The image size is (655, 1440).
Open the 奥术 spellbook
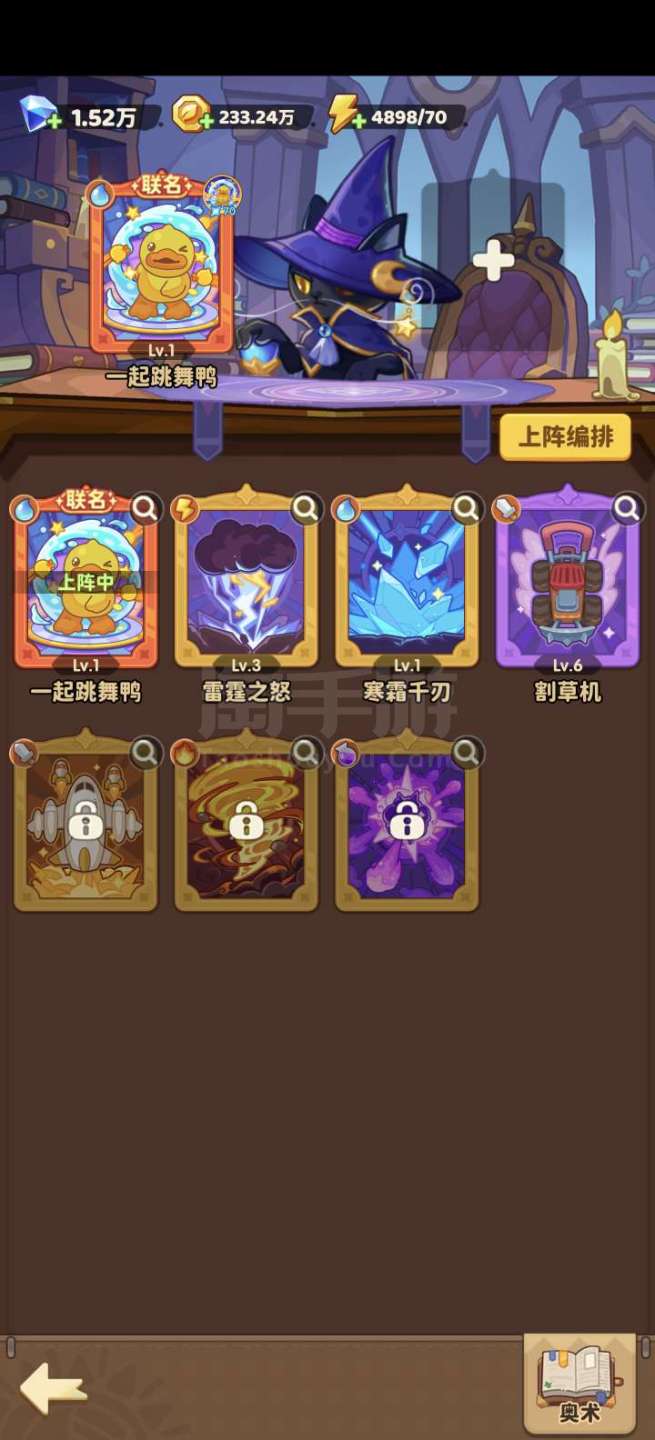click(579, 1384)
